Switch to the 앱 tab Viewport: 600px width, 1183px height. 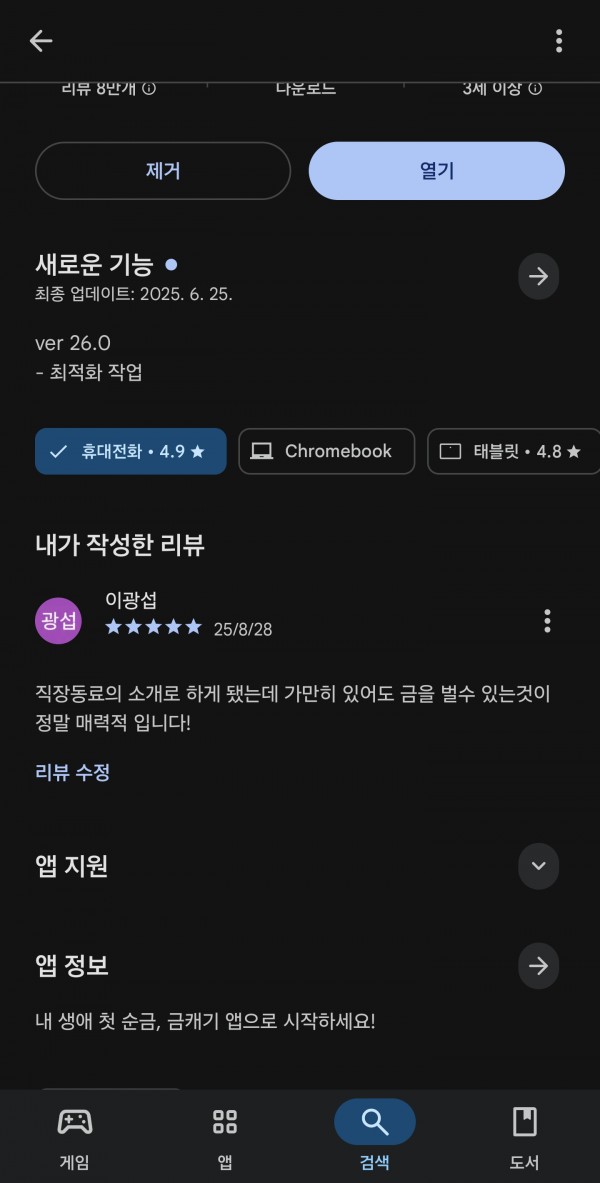[x=225, y=1135]
